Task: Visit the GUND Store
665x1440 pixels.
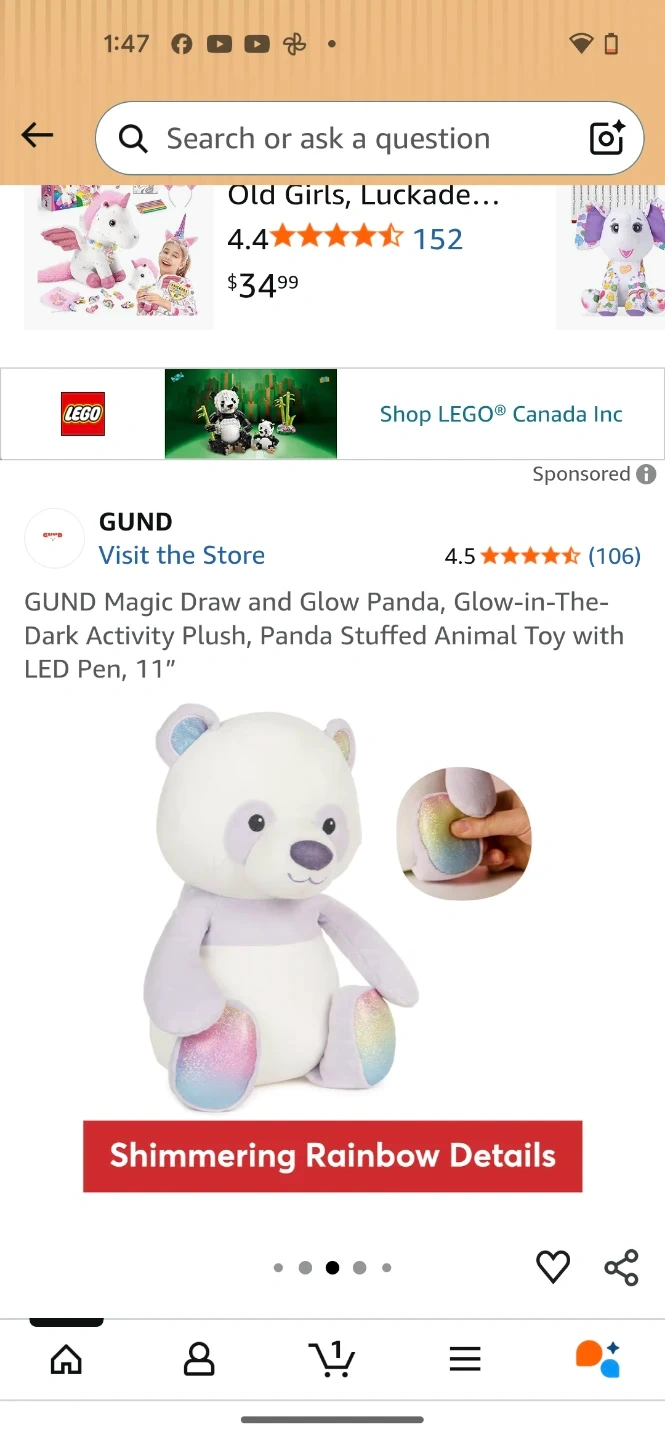Action: click(182, 555)
